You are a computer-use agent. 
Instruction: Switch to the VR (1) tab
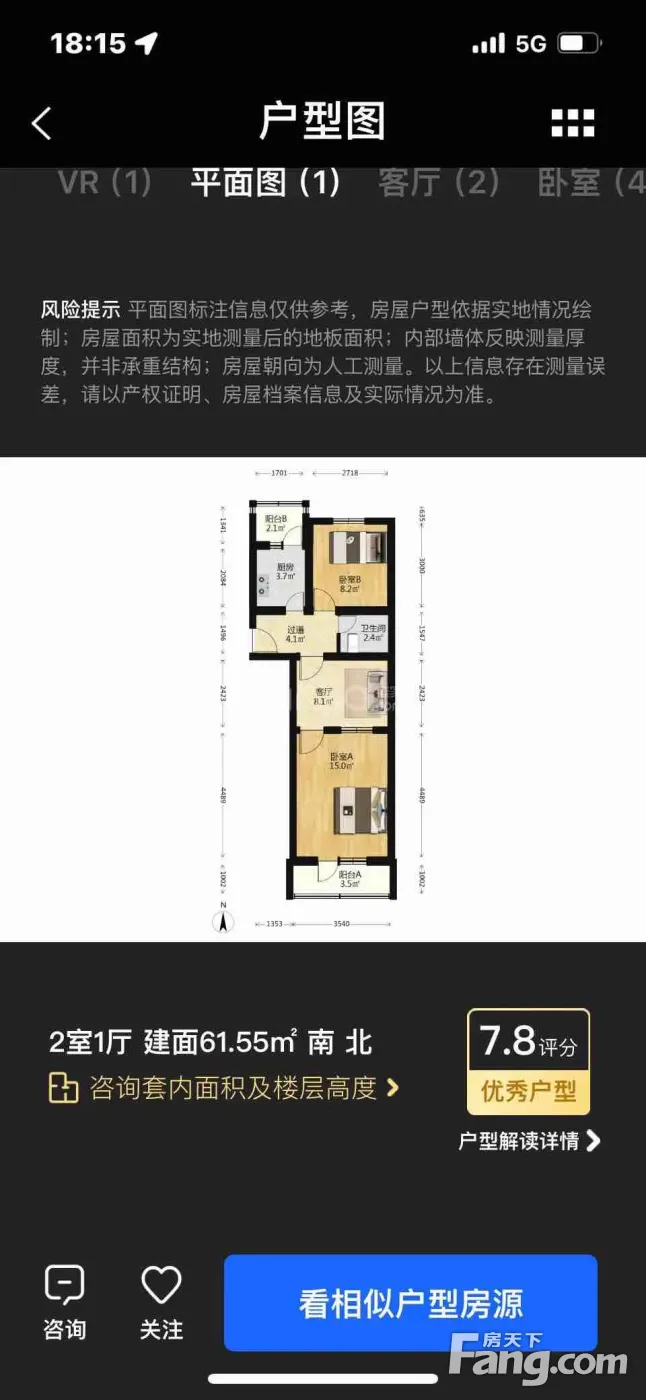(105, 183)
